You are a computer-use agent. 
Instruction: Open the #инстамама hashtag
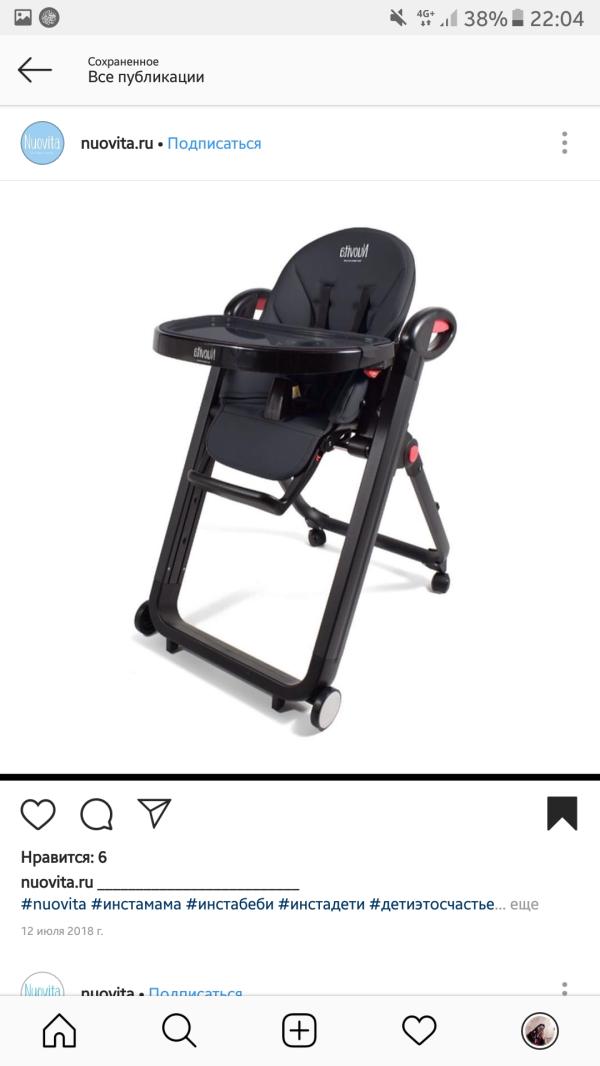coord(136,904)
